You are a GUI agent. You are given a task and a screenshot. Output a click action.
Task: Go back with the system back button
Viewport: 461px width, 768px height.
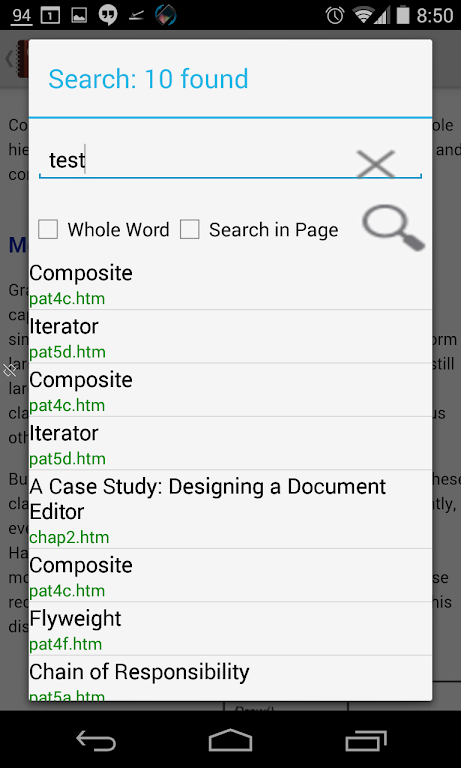tap(96, 741)
